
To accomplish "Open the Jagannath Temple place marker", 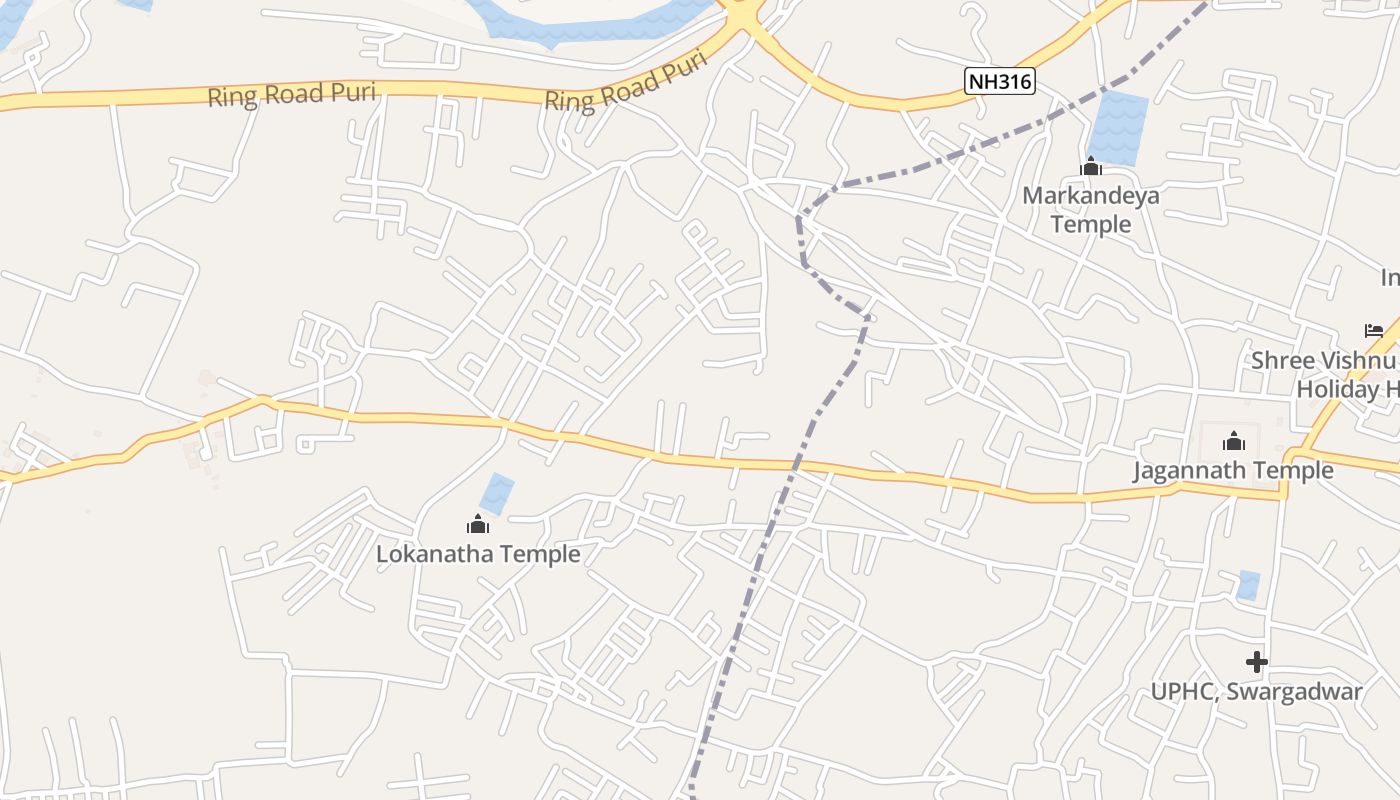I will (1233, 441).
